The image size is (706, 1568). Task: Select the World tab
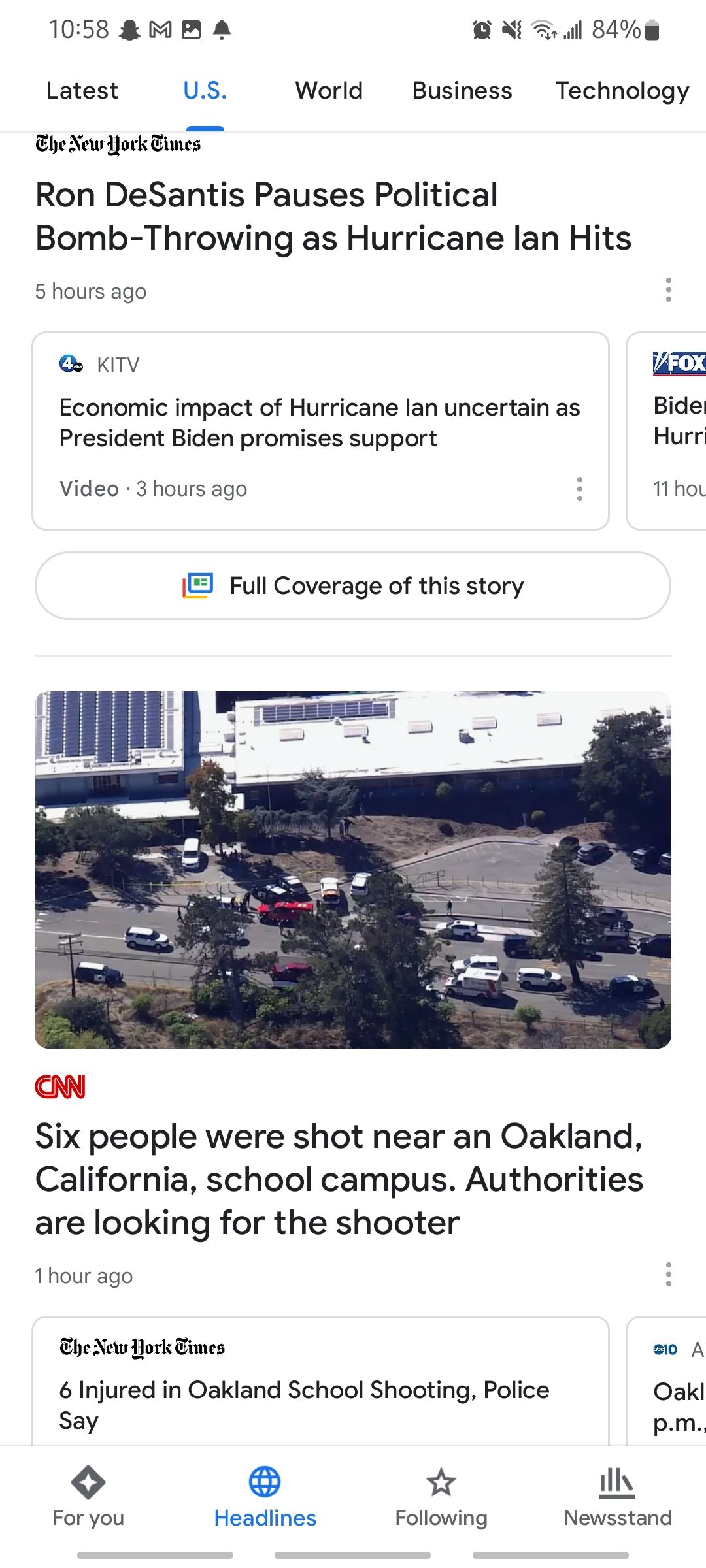[329, 91]
